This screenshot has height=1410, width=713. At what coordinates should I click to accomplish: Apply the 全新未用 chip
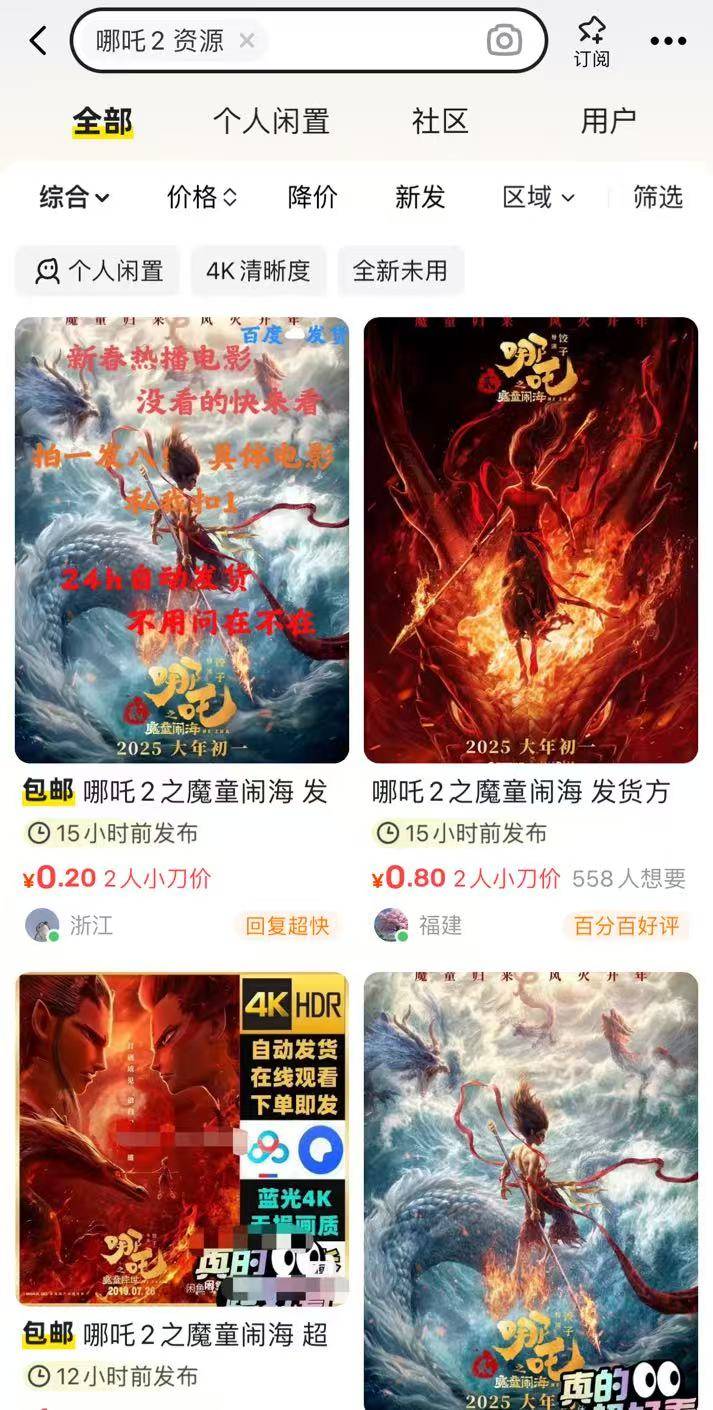pyautogui.click(x=400, y=271)
